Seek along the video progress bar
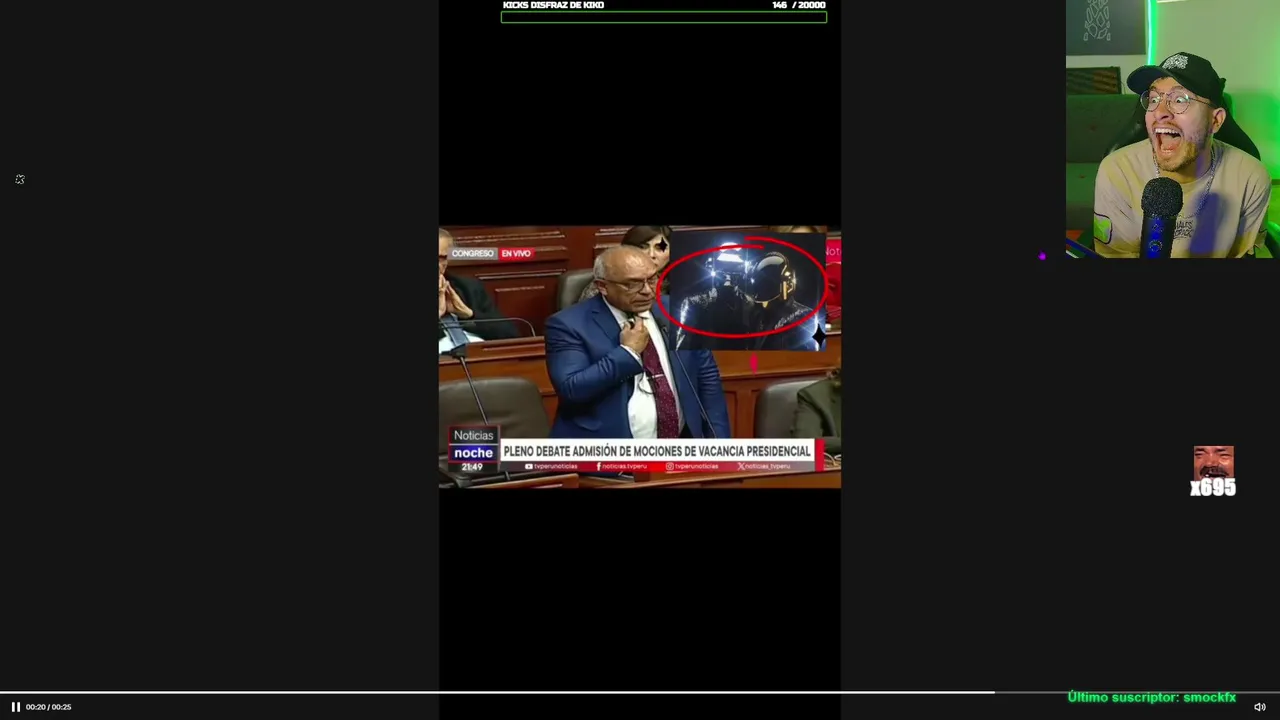This screenshot has width=1280, height=720. (640, 692)
